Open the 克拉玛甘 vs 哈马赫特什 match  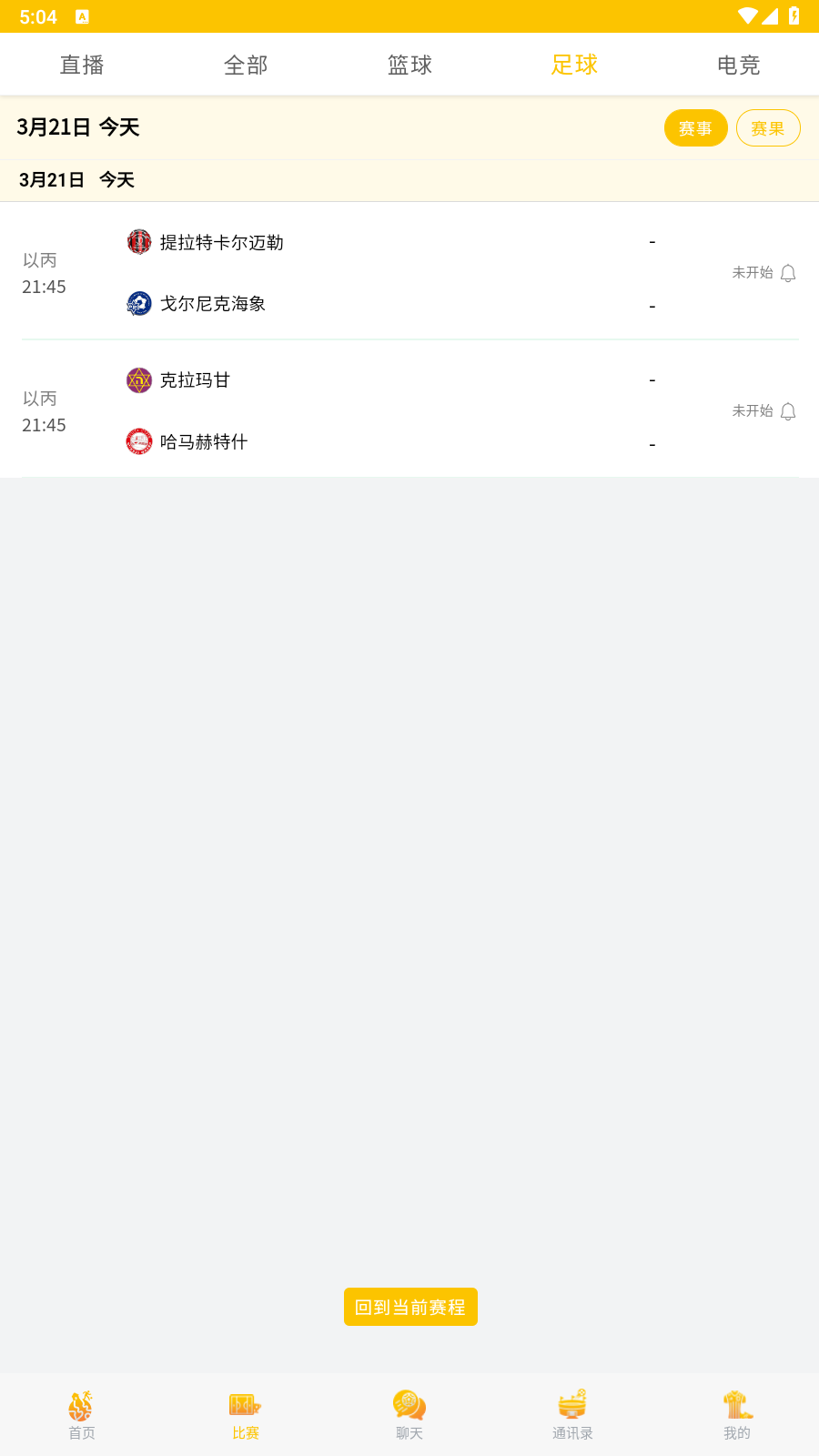382,410
